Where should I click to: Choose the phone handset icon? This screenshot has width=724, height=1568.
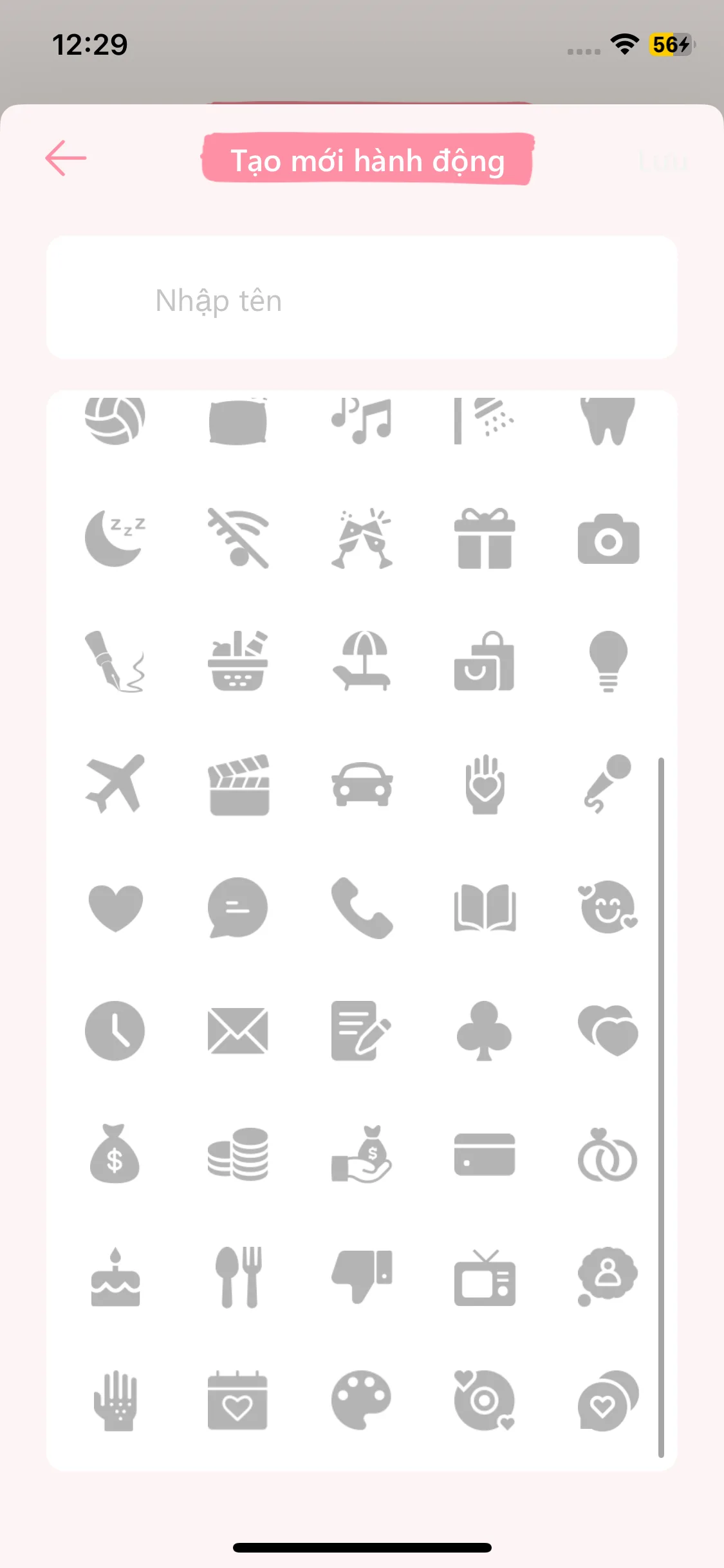pyautogui.click(x=362, y=908)
